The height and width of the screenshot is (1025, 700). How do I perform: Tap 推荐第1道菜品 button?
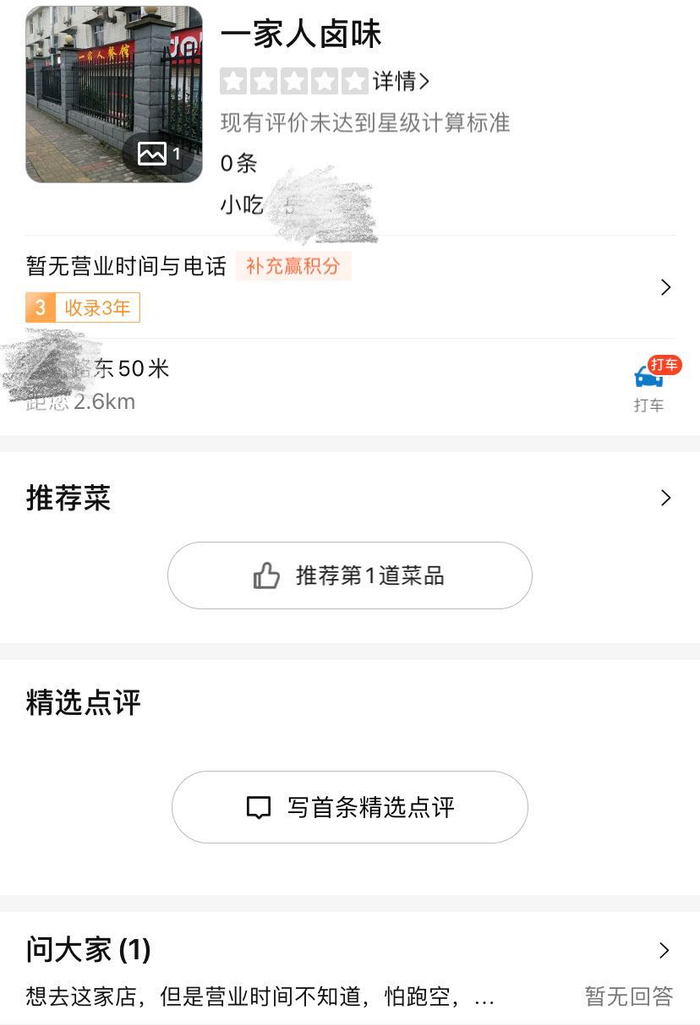click(349, 576)
